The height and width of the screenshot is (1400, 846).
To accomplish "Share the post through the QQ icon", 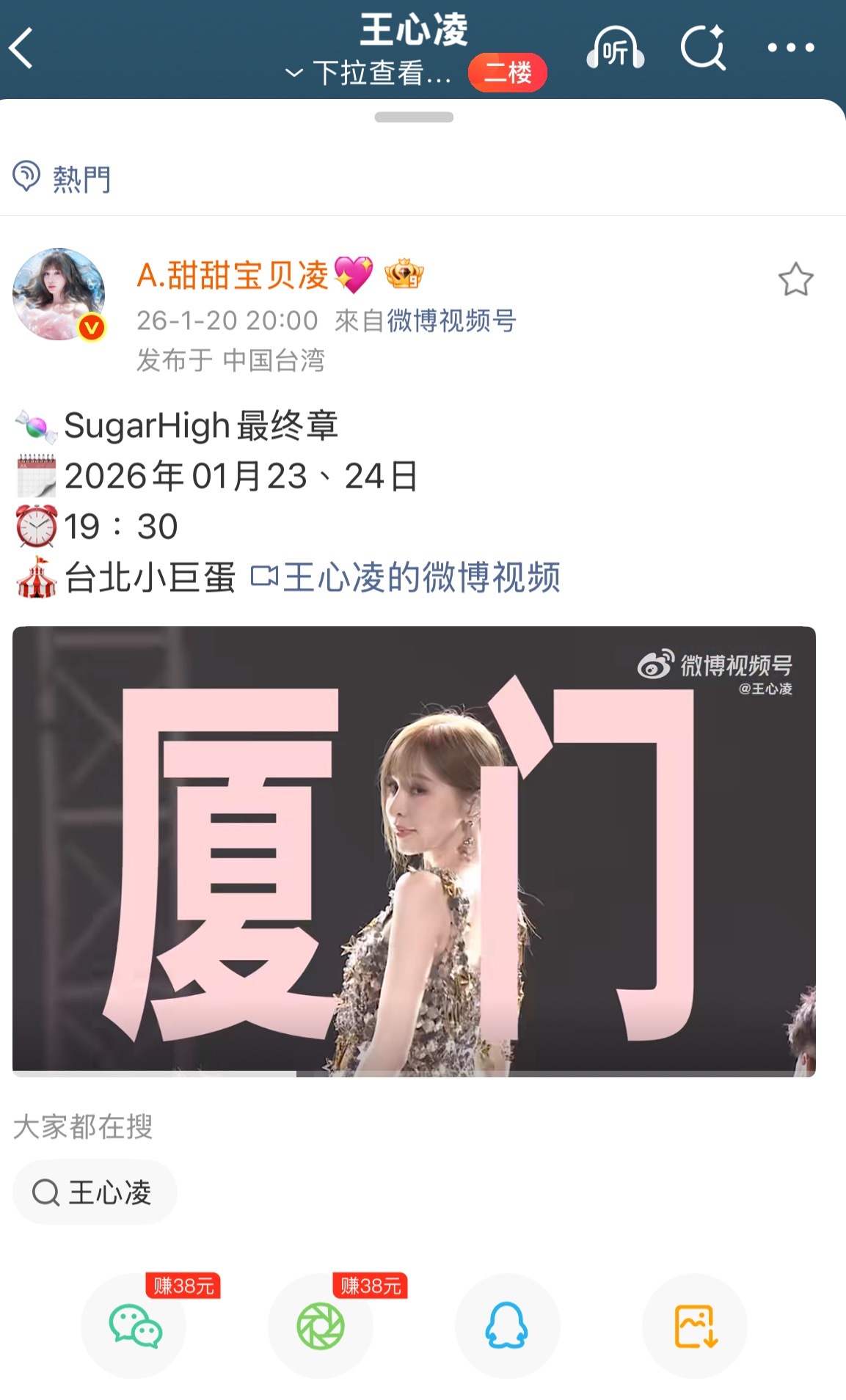I will point(508,1324).
